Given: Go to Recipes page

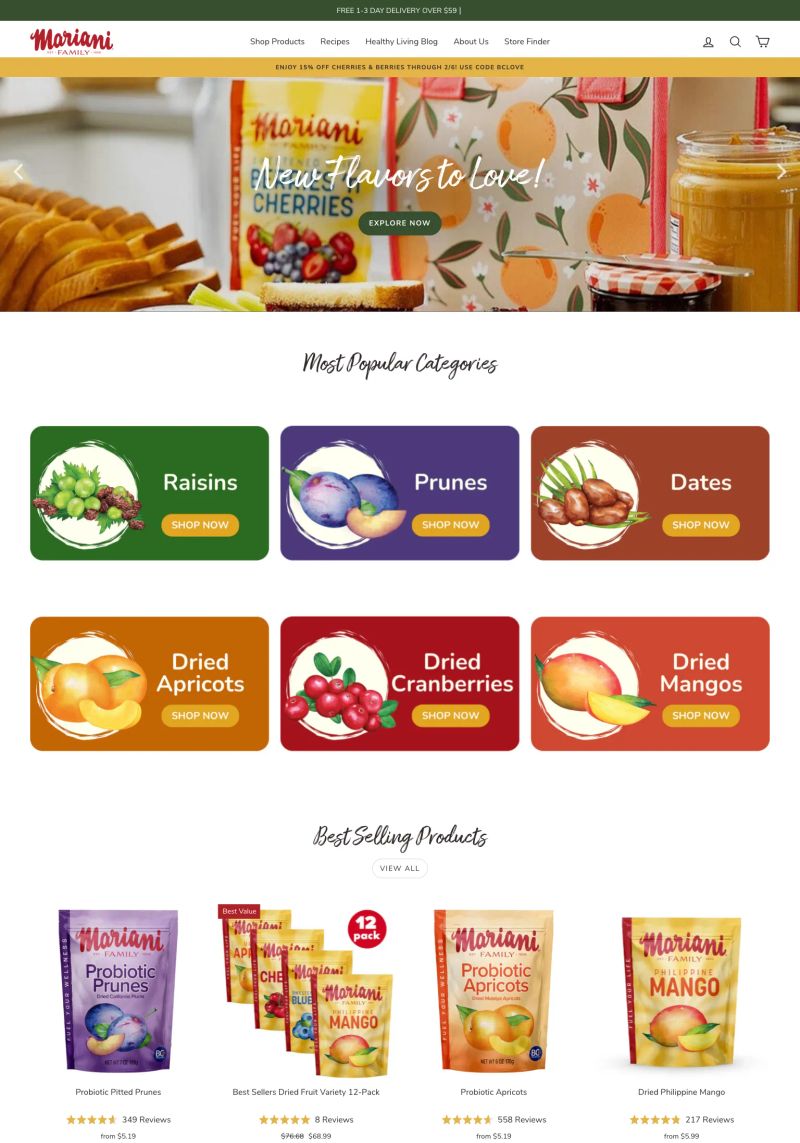Looking at the screenshot, I should tap(335, 42).
